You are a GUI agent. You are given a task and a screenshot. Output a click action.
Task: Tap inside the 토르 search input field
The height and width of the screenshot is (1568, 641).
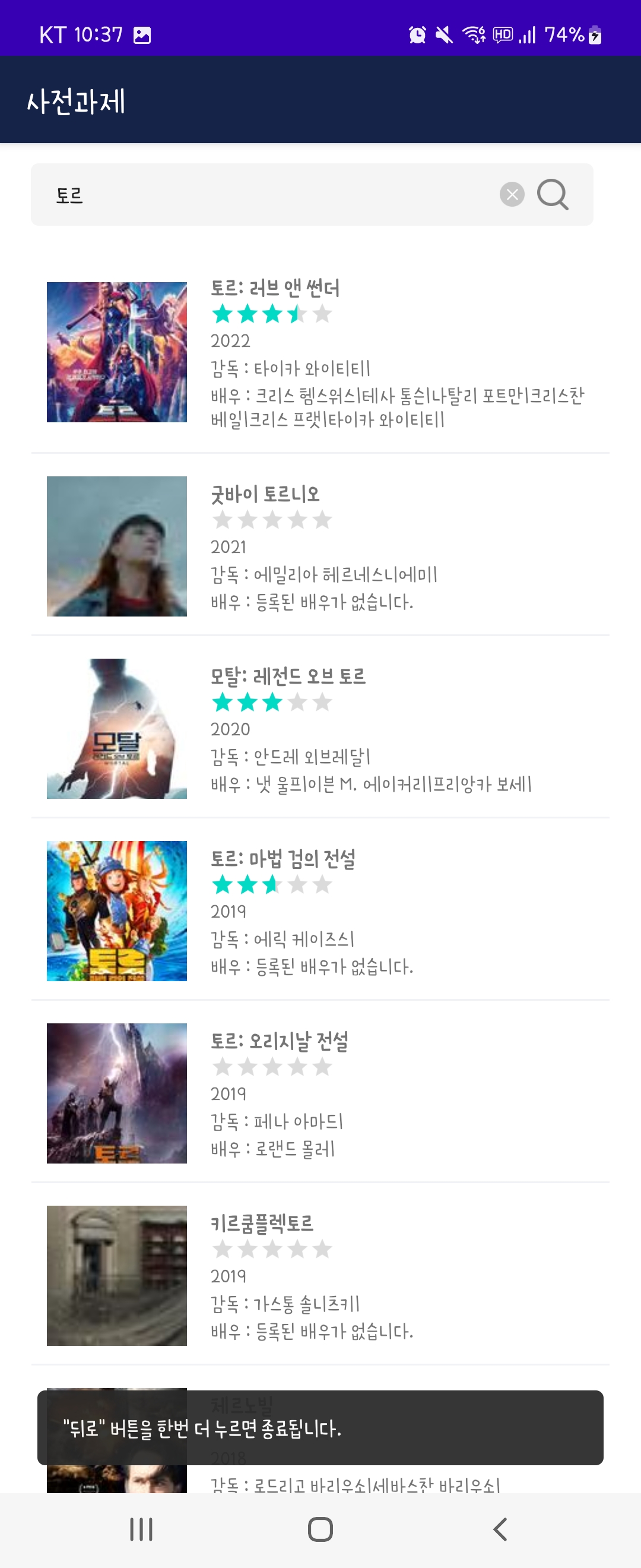(x=243, y=194)
